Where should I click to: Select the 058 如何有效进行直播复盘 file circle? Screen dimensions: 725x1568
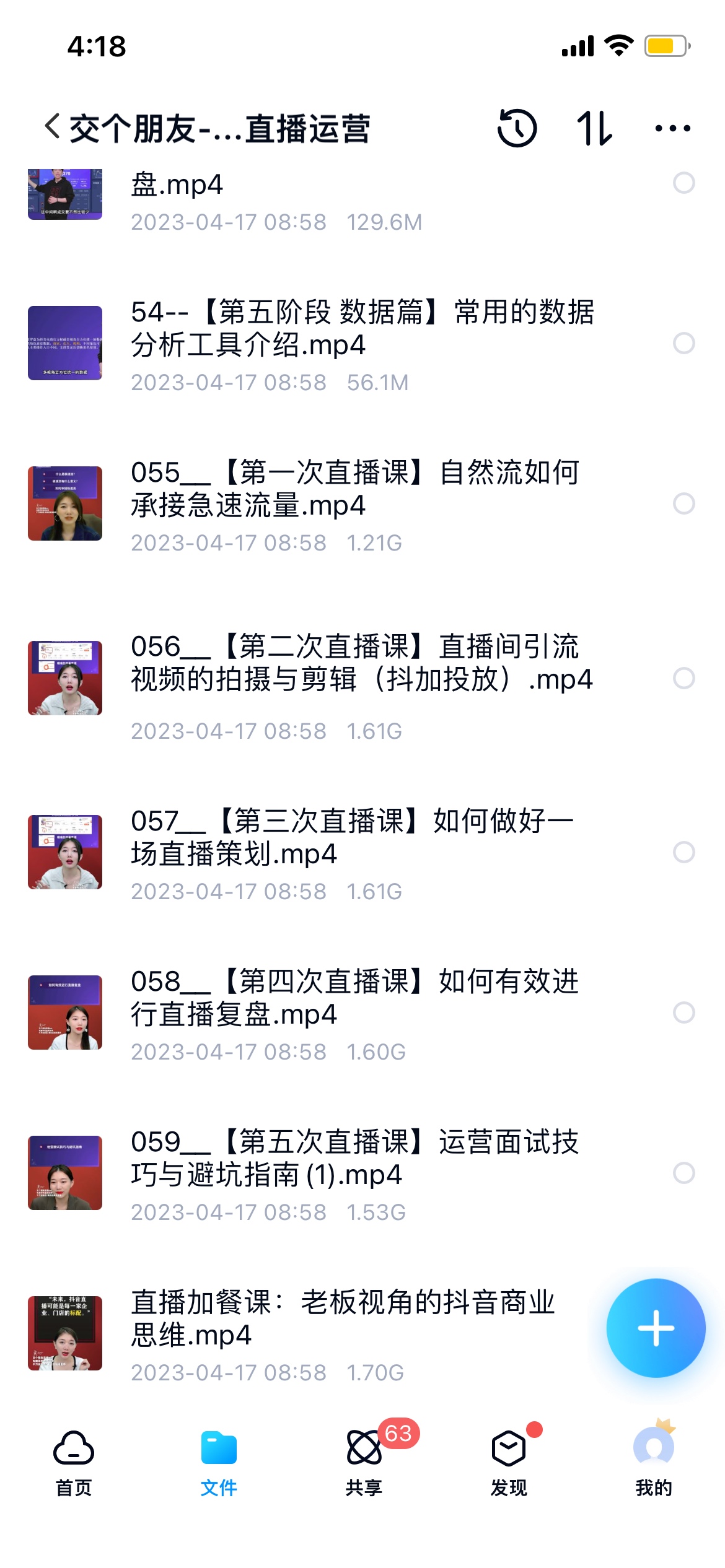click(x=683, y=1013)
